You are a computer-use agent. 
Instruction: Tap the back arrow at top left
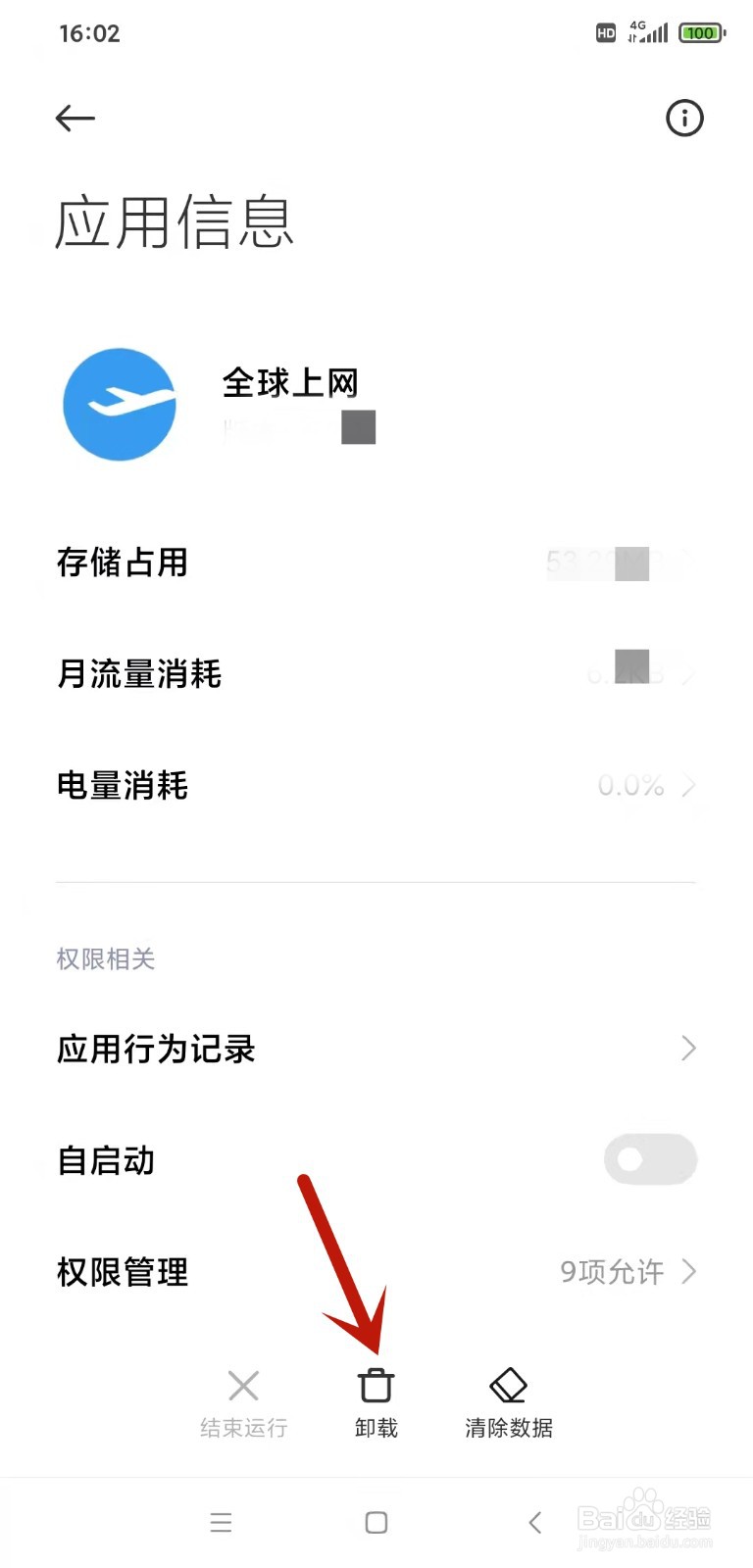(x=75, y=119)
